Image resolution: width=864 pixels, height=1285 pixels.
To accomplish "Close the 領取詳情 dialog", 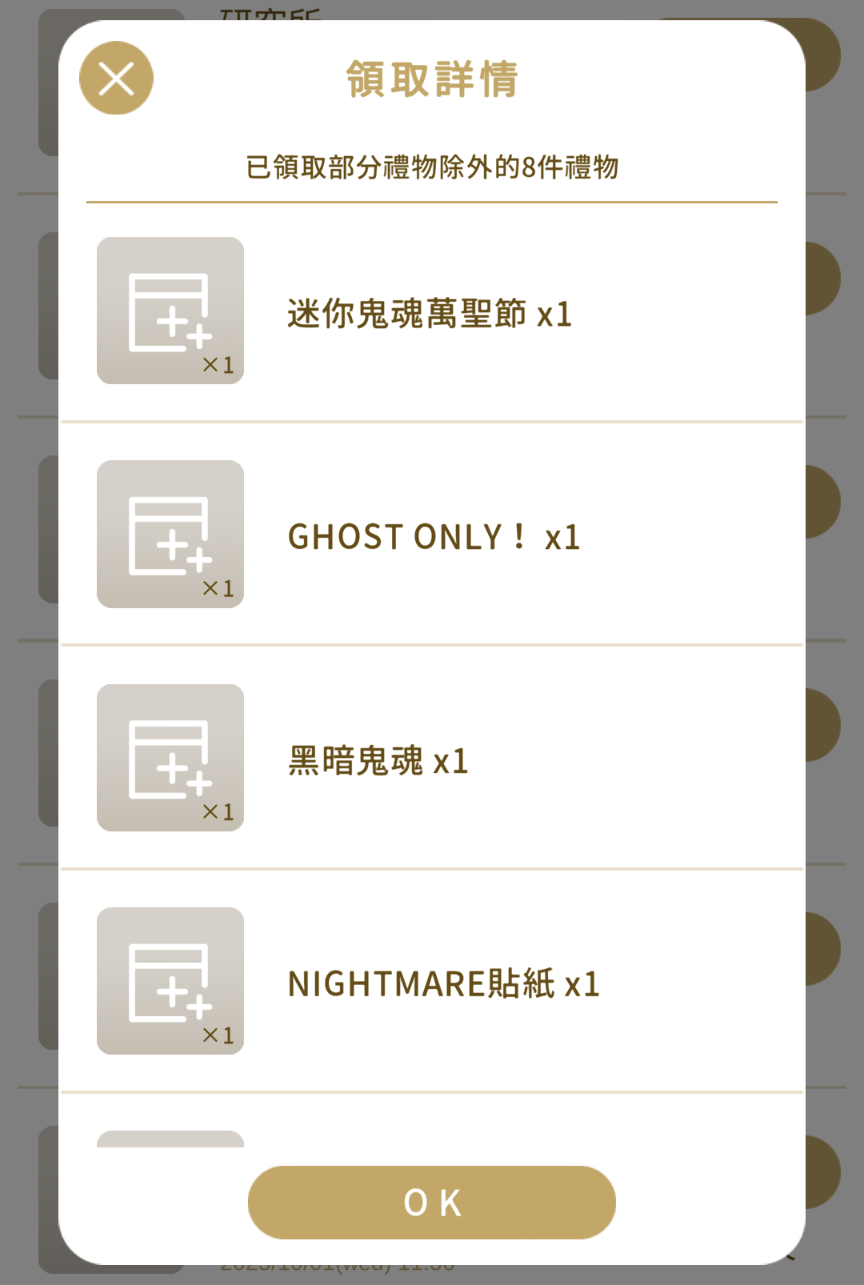I will [x=116, y=78].
